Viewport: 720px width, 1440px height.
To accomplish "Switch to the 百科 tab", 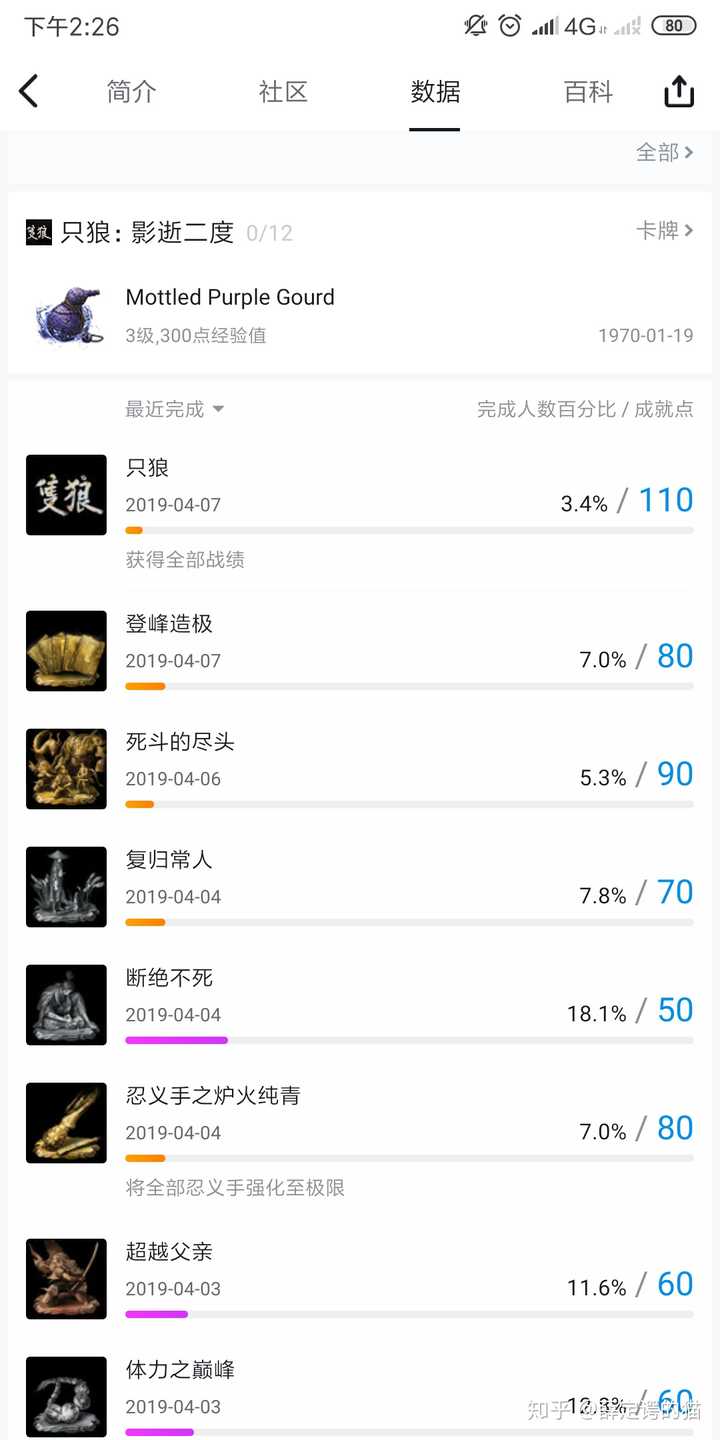I will tap(588, 92).
